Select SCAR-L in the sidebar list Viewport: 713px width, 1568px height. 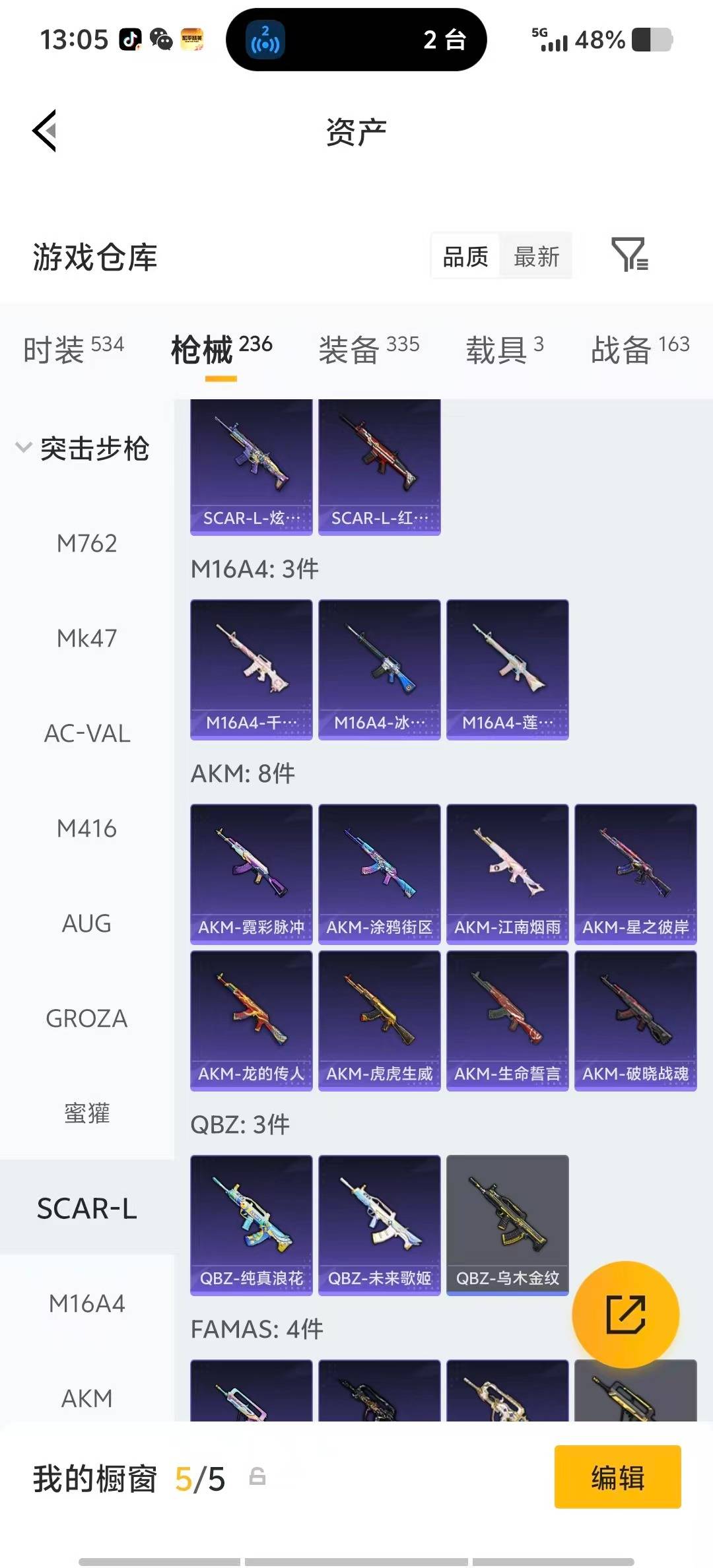pos(87,1208)
